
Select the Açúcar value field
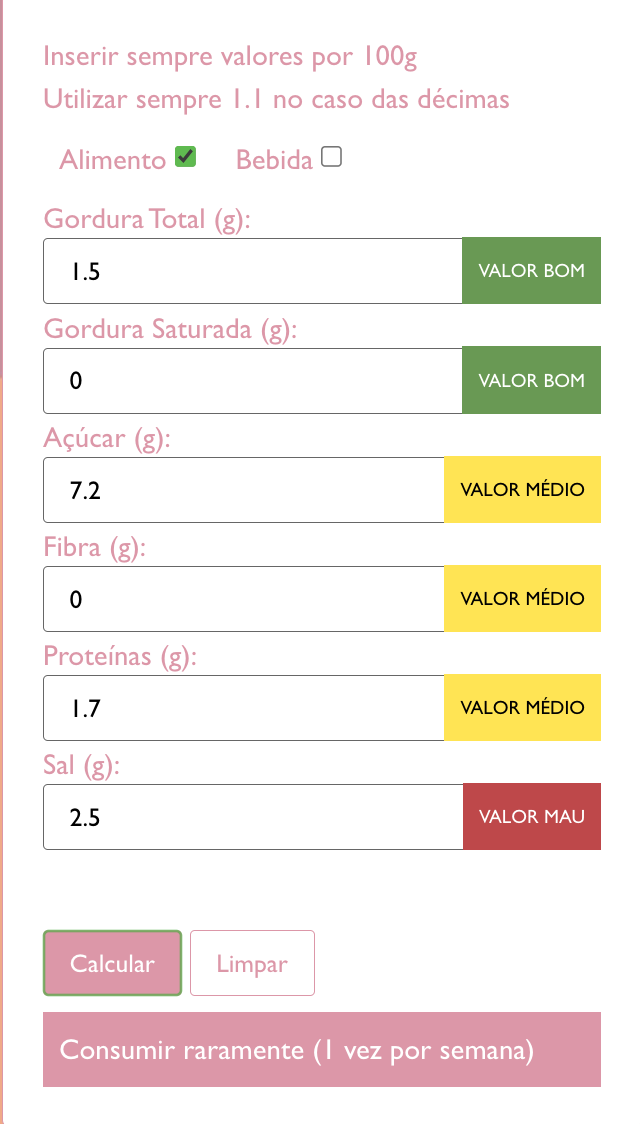click(x=244, y=490)
